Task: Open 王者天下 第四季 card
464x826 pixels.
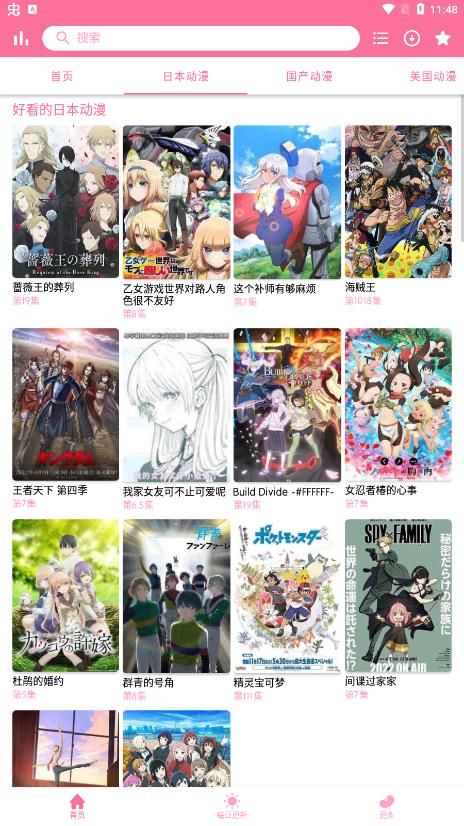Action: (x=65, y=419)
